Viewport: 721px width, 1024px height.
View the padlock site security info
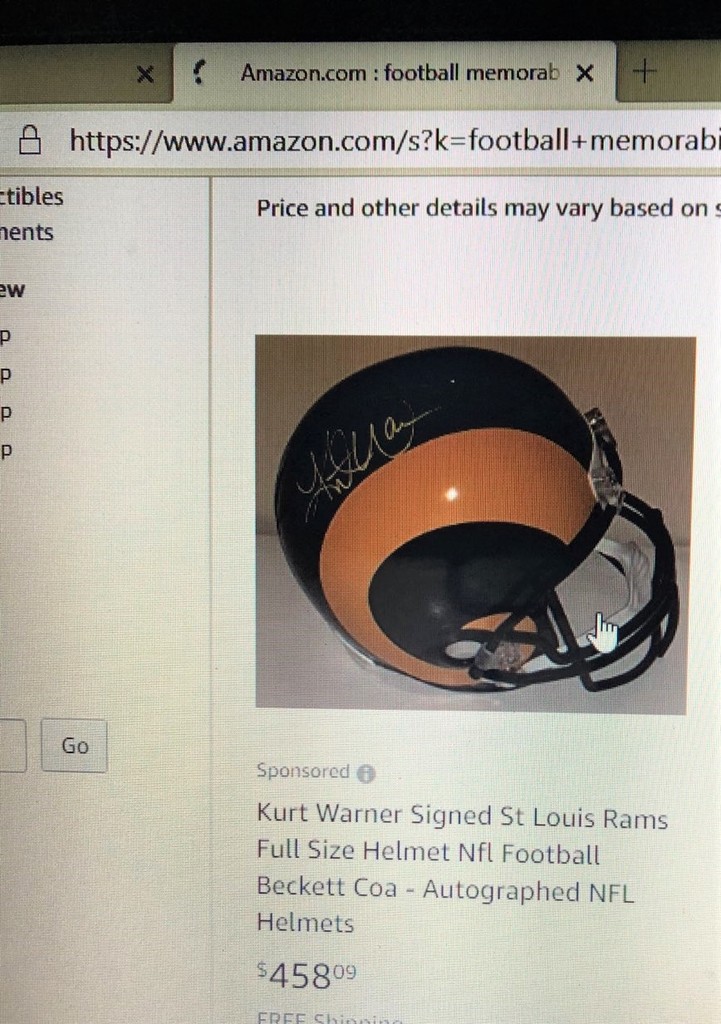point(32,140)
